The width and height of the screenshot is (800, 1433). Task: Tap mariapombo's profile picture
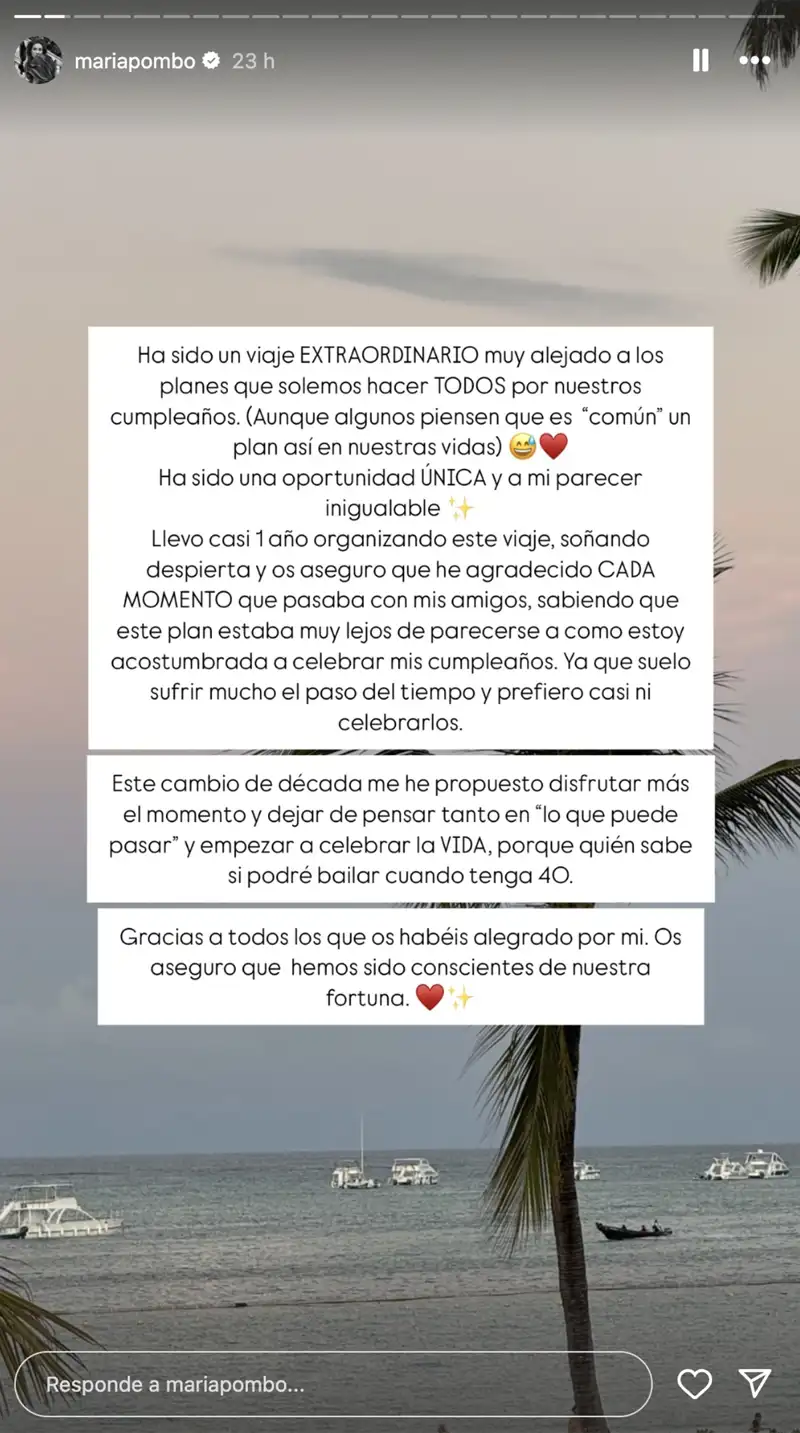tap(39, 61)
